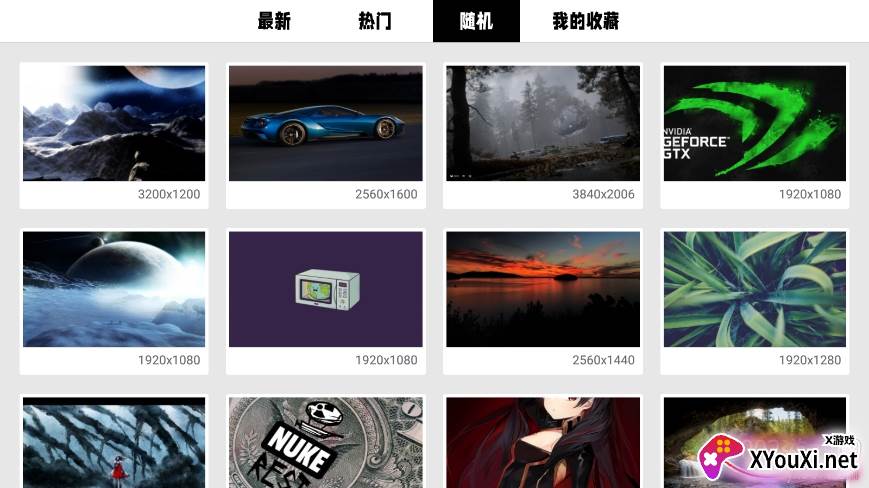Viewport: 869px width, 488px height.
Task: Switch to the 最新 tab
Action: (274, 21)
